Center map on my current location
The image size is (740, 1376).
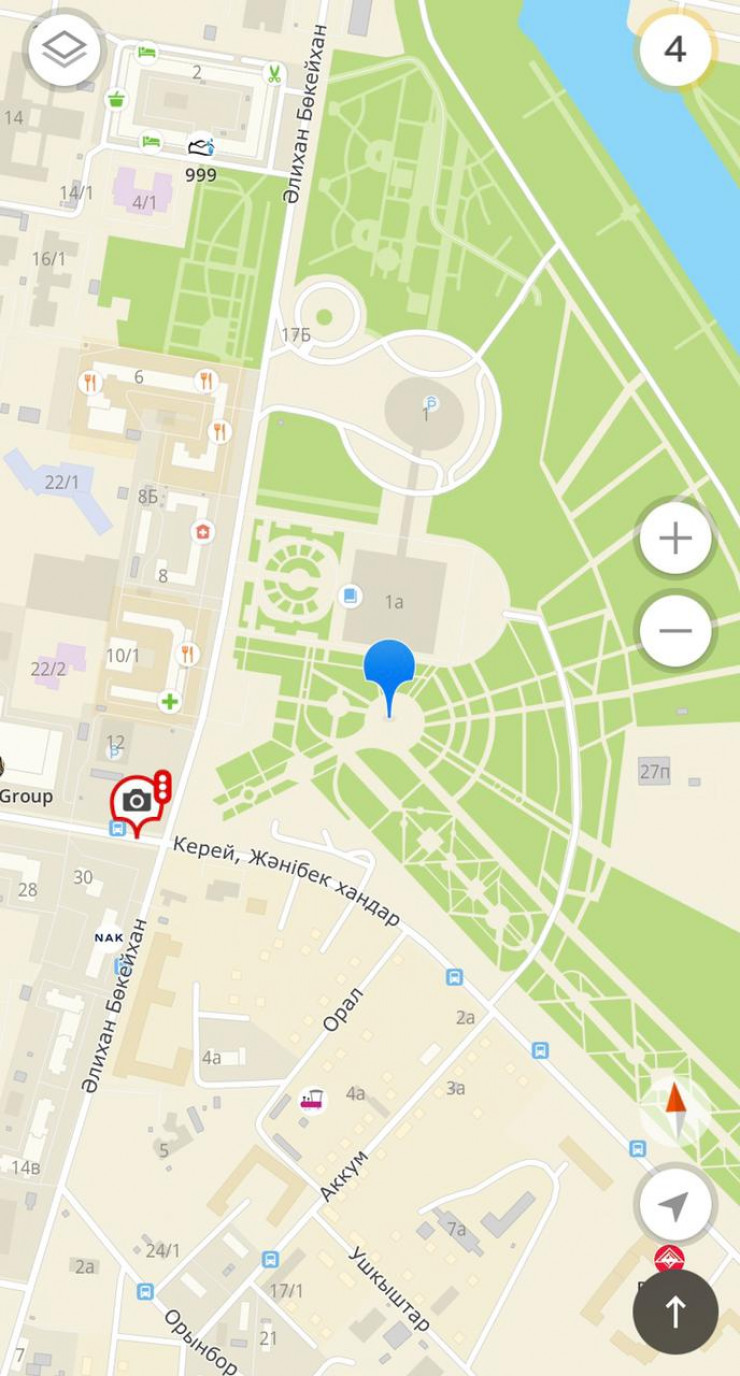[x=676, y=1205]
